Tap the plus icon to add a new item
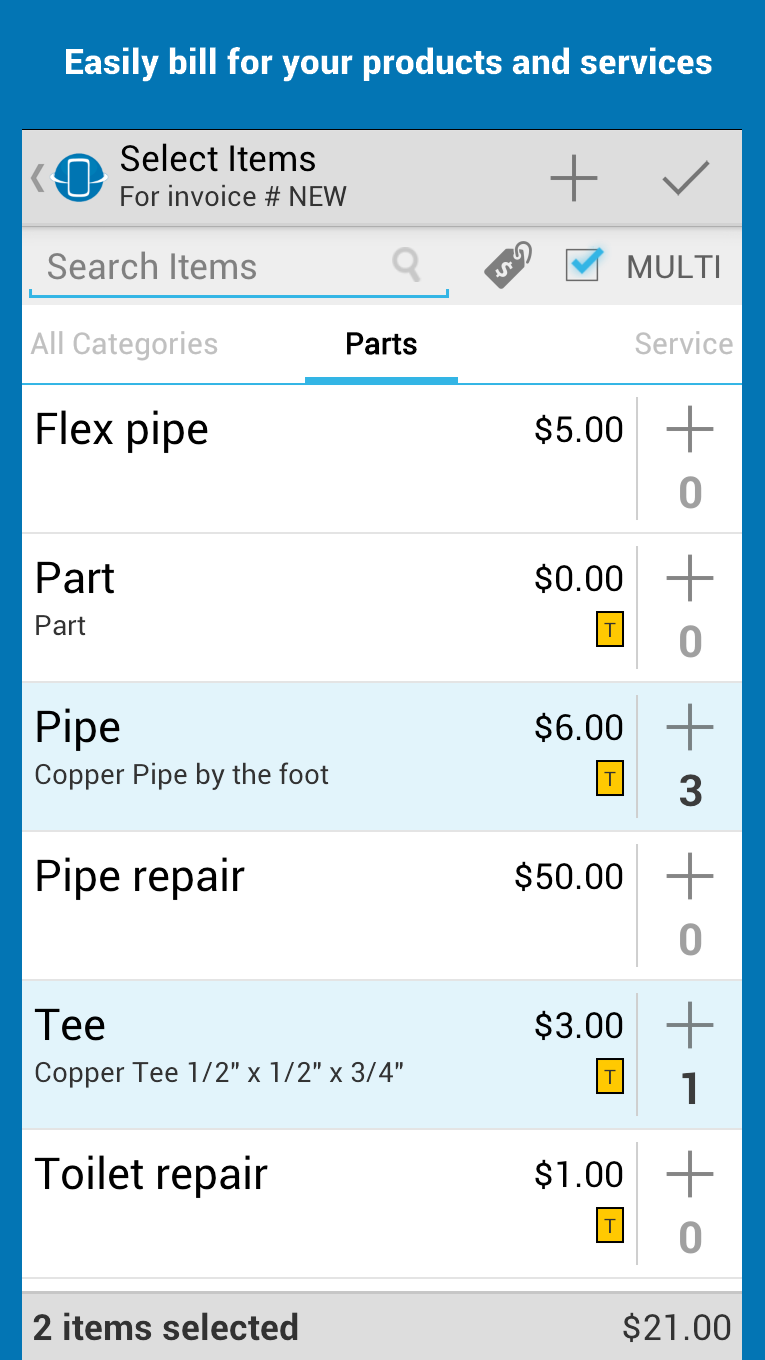The height and width of the screenshot is (1360, 765). pyautogui.click(x=573, y=177)
